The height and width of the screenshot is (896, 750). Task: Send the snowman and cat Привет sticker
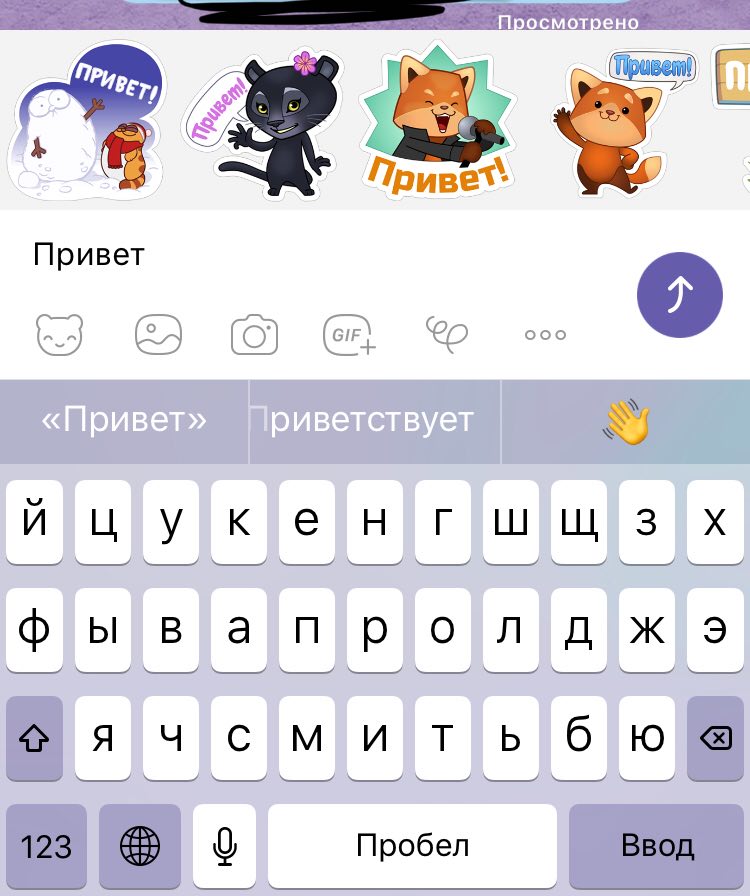[x=85, y=120]
